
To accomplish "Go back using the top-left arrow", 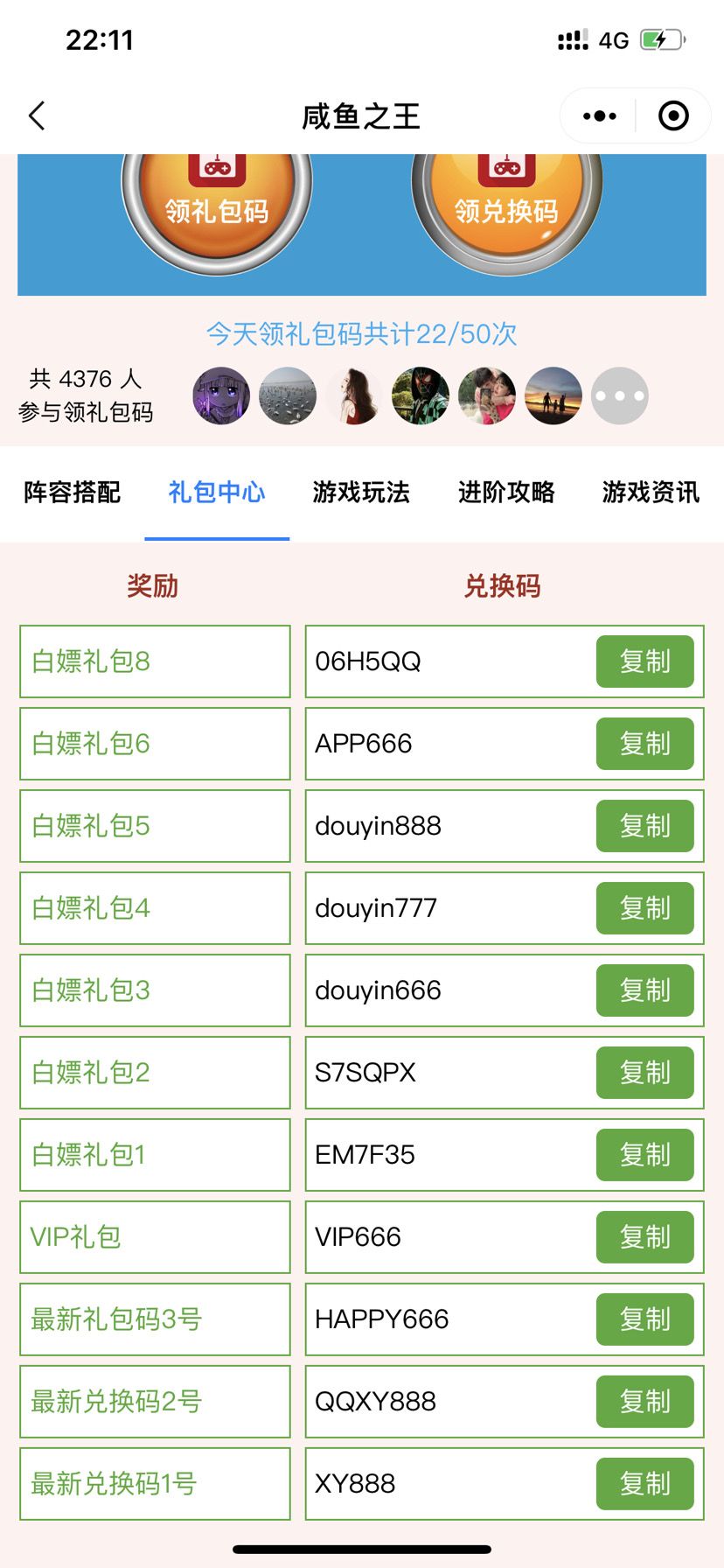I will pyautogui.click(x=37, y=115).
